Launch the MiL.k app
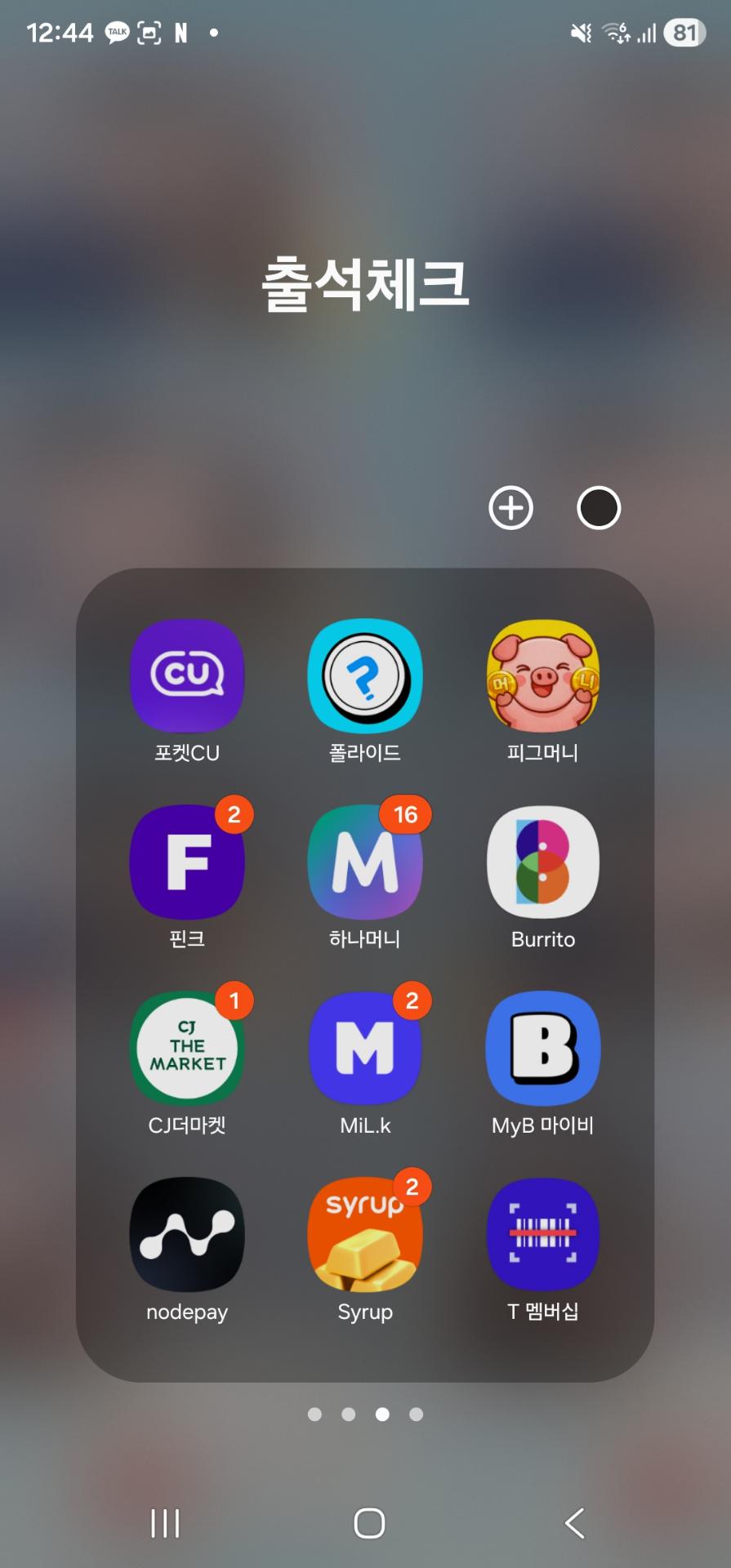 coord(365,1049)
